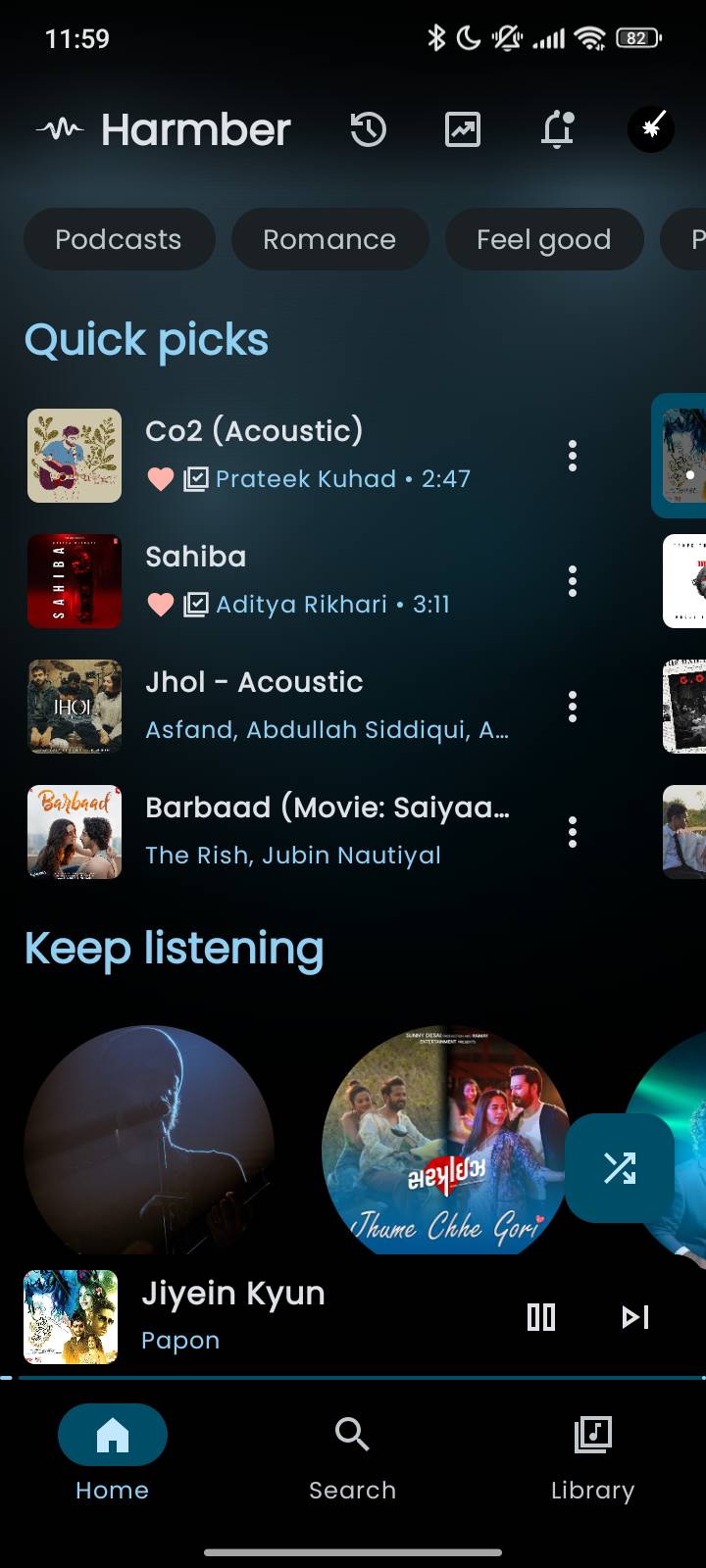Open listening history
Viewport: 706px width, 1568px height.
coord(369,129)
